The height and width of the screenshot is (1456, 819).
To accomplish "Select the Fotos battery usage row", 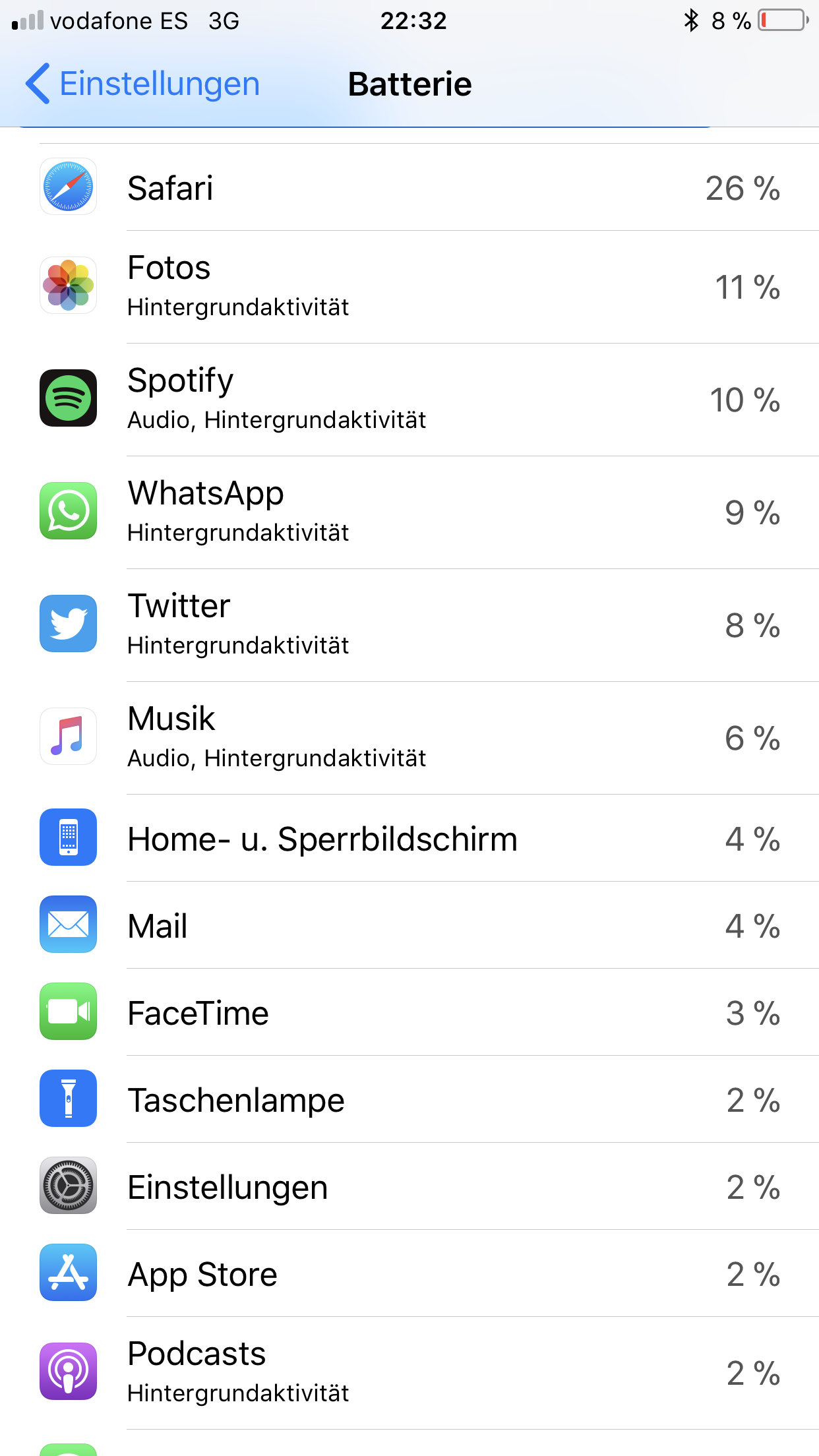I will tap(409, 287).
